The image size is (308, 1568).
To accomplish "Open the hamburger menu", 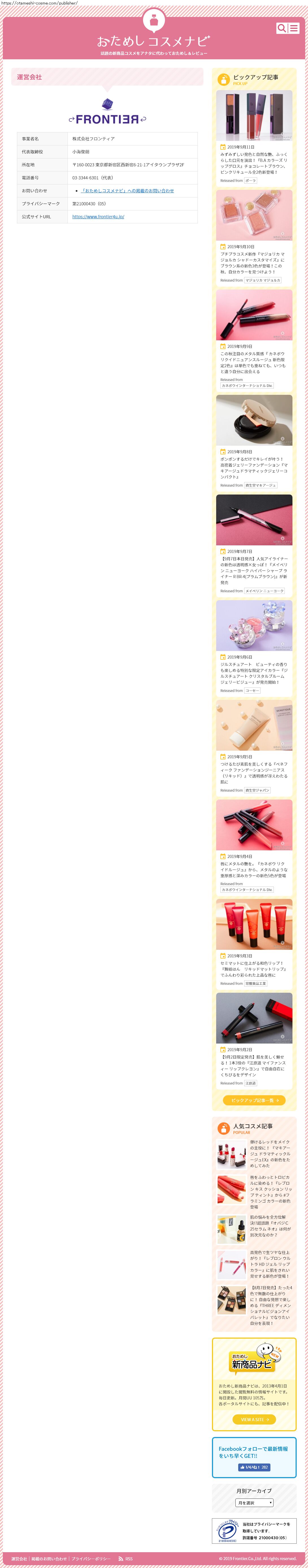I will (293, 28).
